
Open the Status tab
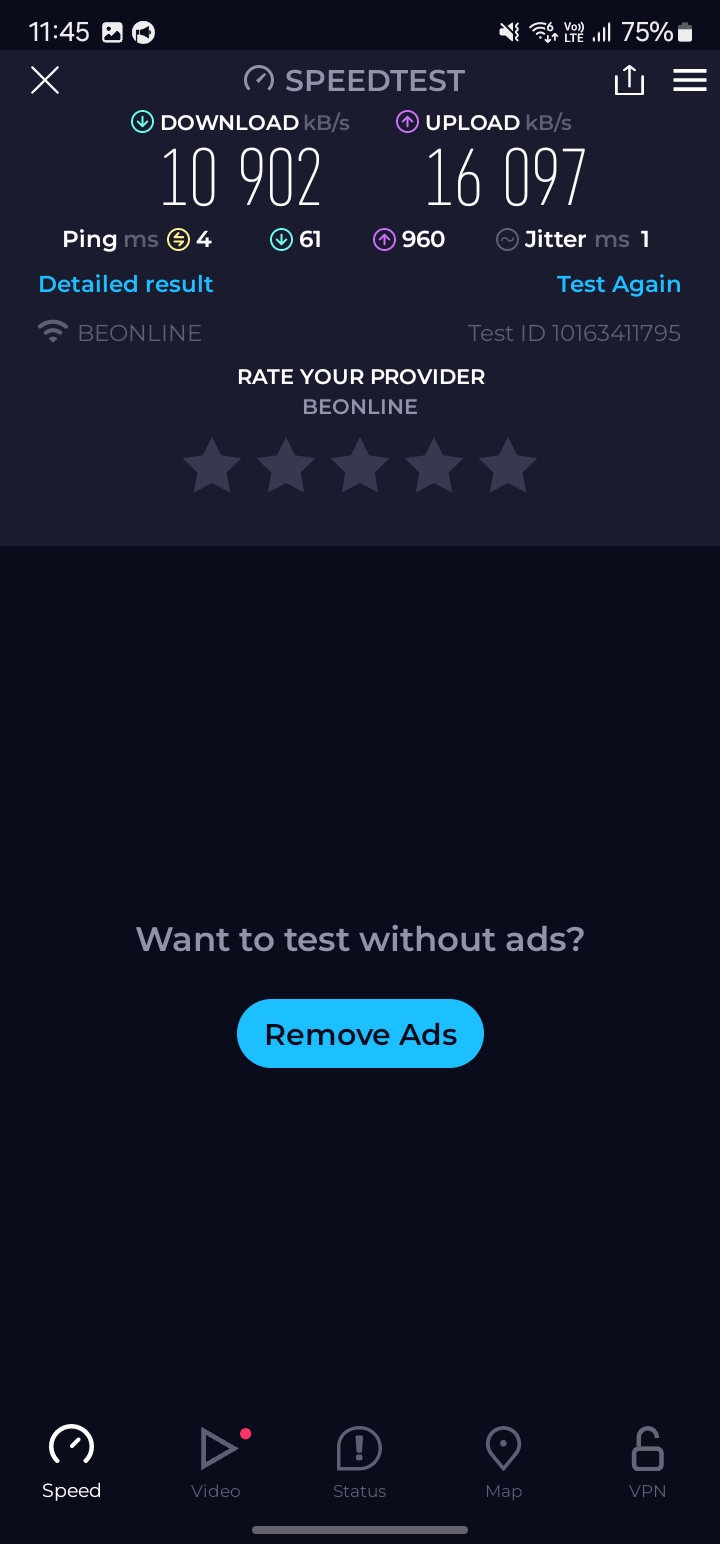point(360,1461)
